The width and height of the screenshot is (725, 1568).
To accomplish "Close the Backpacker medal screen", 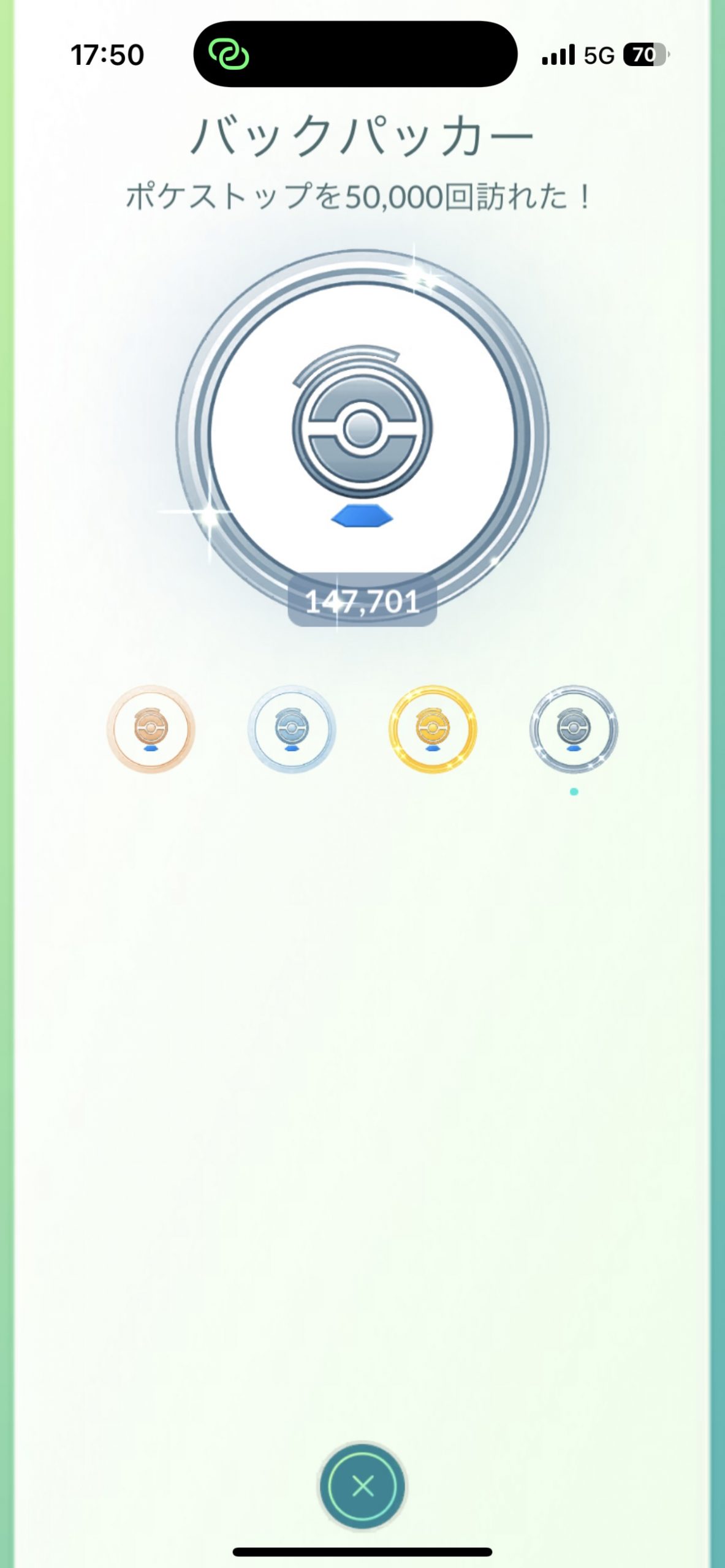I will (x=362, y=1485).
